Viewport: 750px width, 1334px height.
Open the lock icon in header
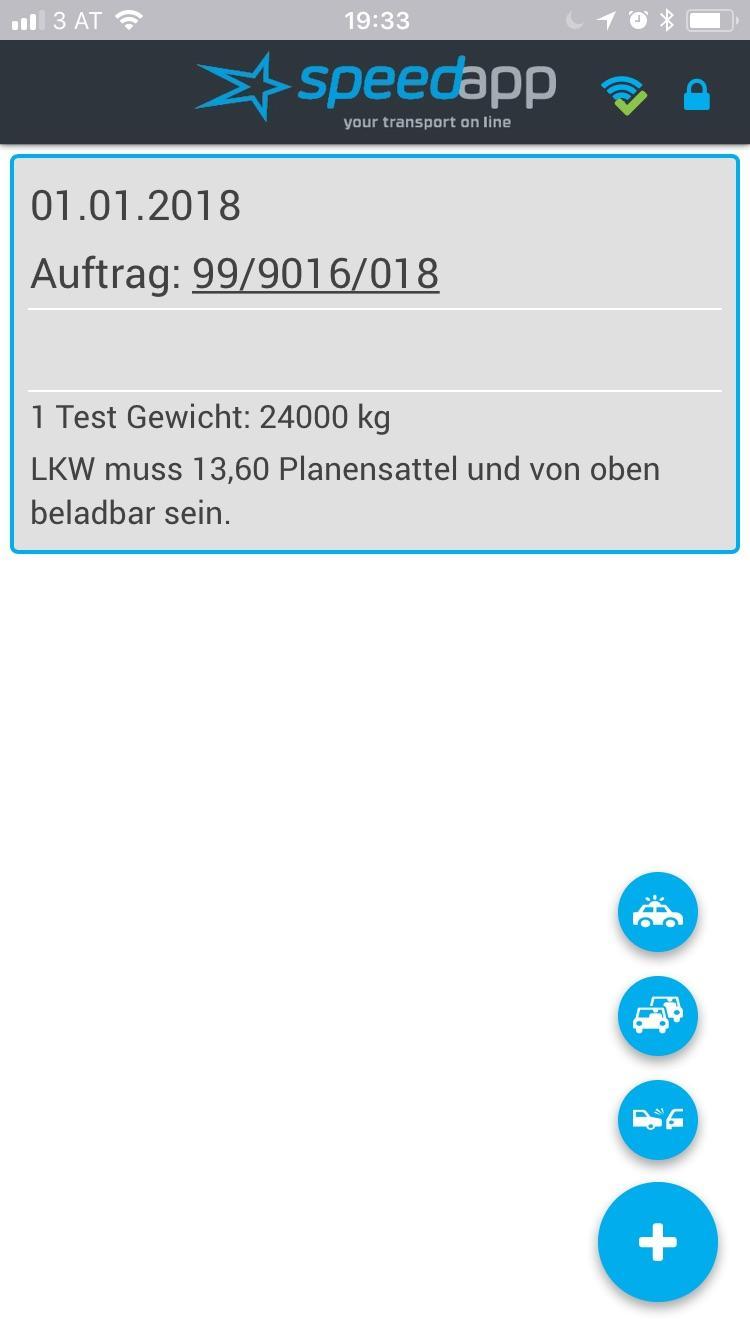[696, 95]
